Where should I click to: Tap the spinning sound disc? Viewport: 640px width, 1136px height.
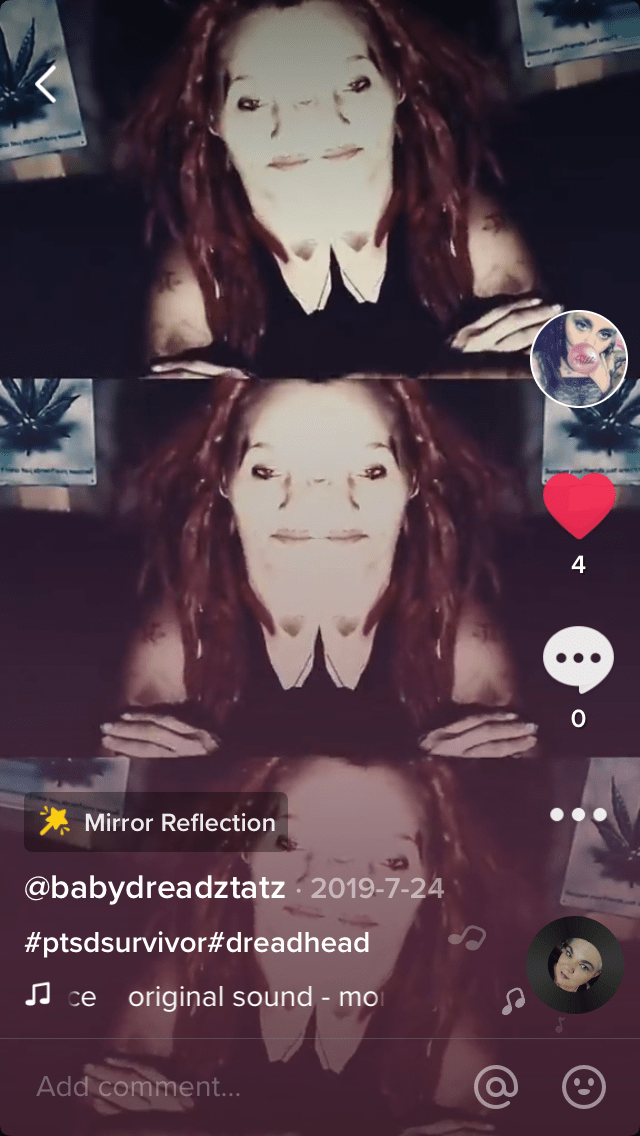click(574, 965)
